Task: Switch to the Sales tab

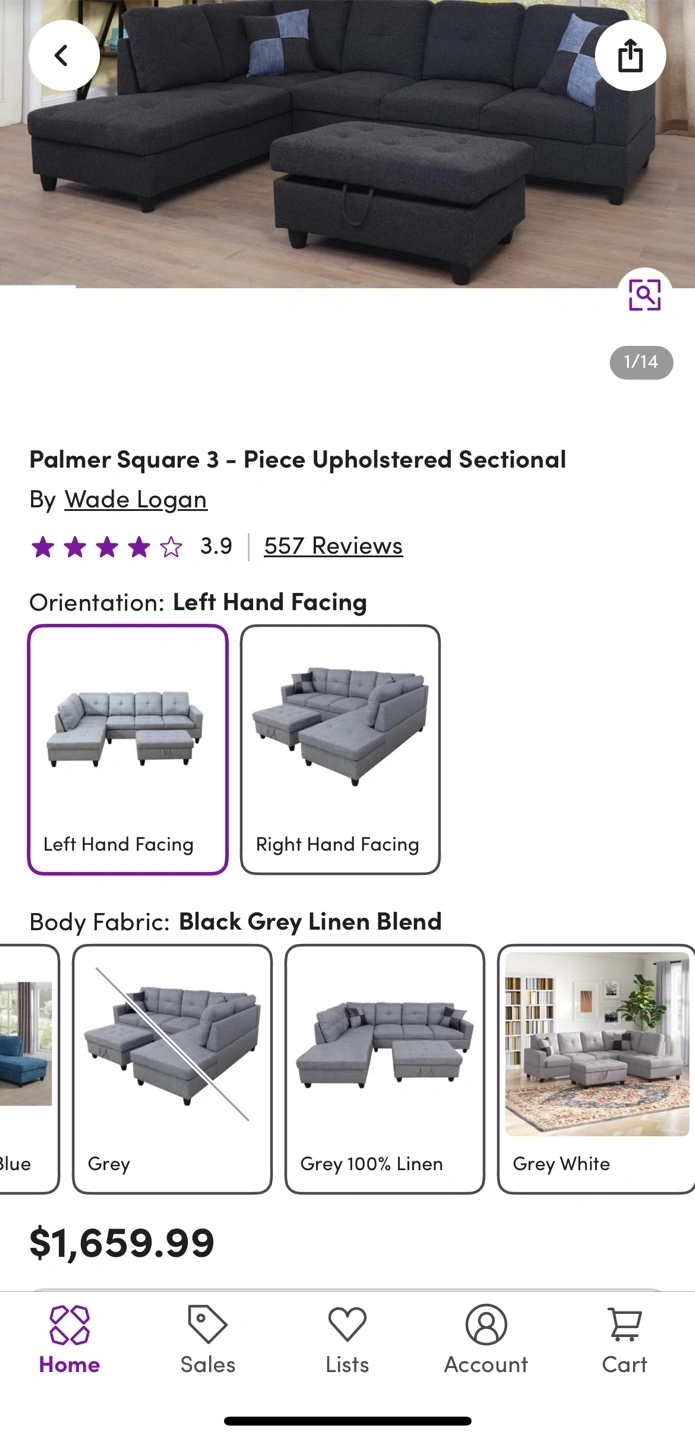Action: [208, 1339]
